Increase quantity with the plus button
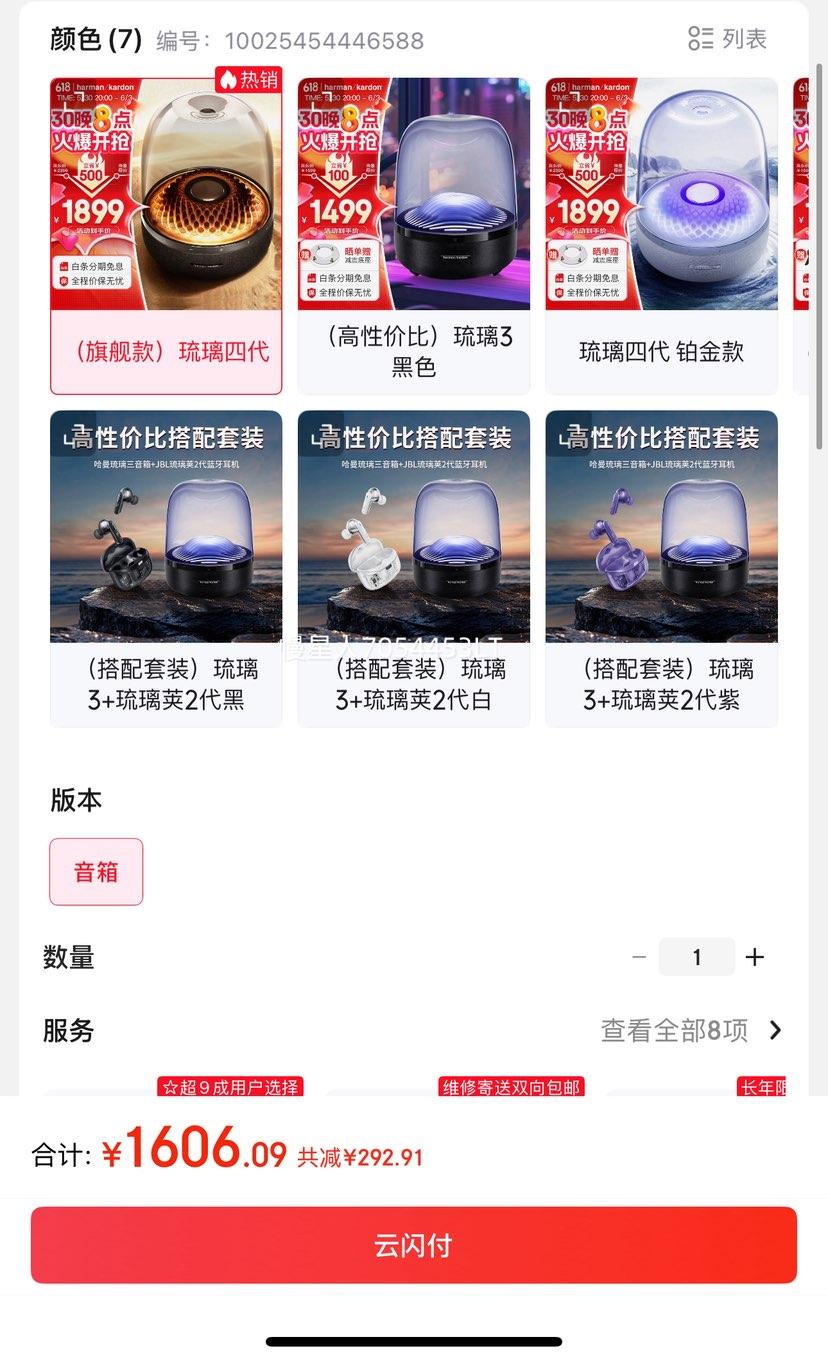 pyautogui.click(x=755, y=957)
